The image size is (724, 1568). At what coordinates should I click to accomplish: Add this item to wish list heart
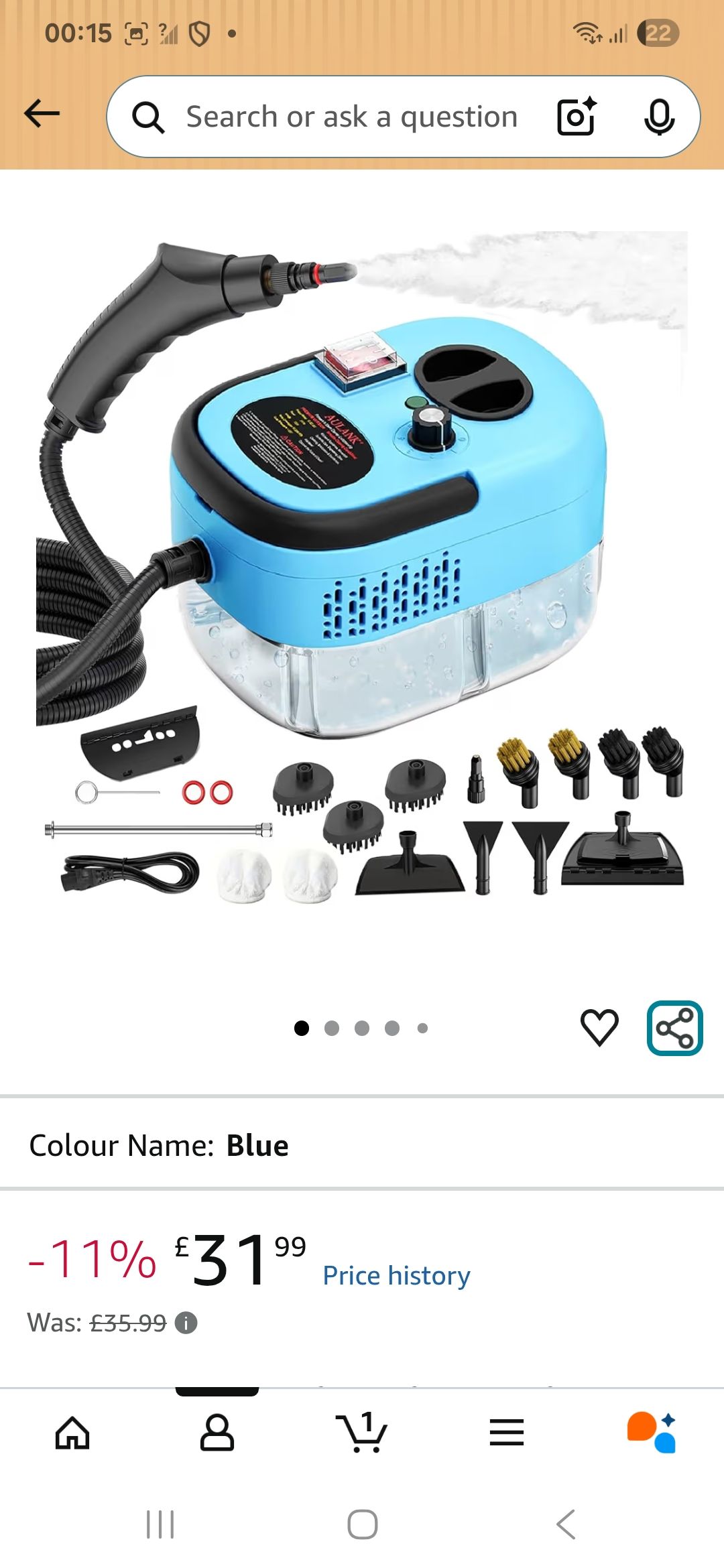599,1027
